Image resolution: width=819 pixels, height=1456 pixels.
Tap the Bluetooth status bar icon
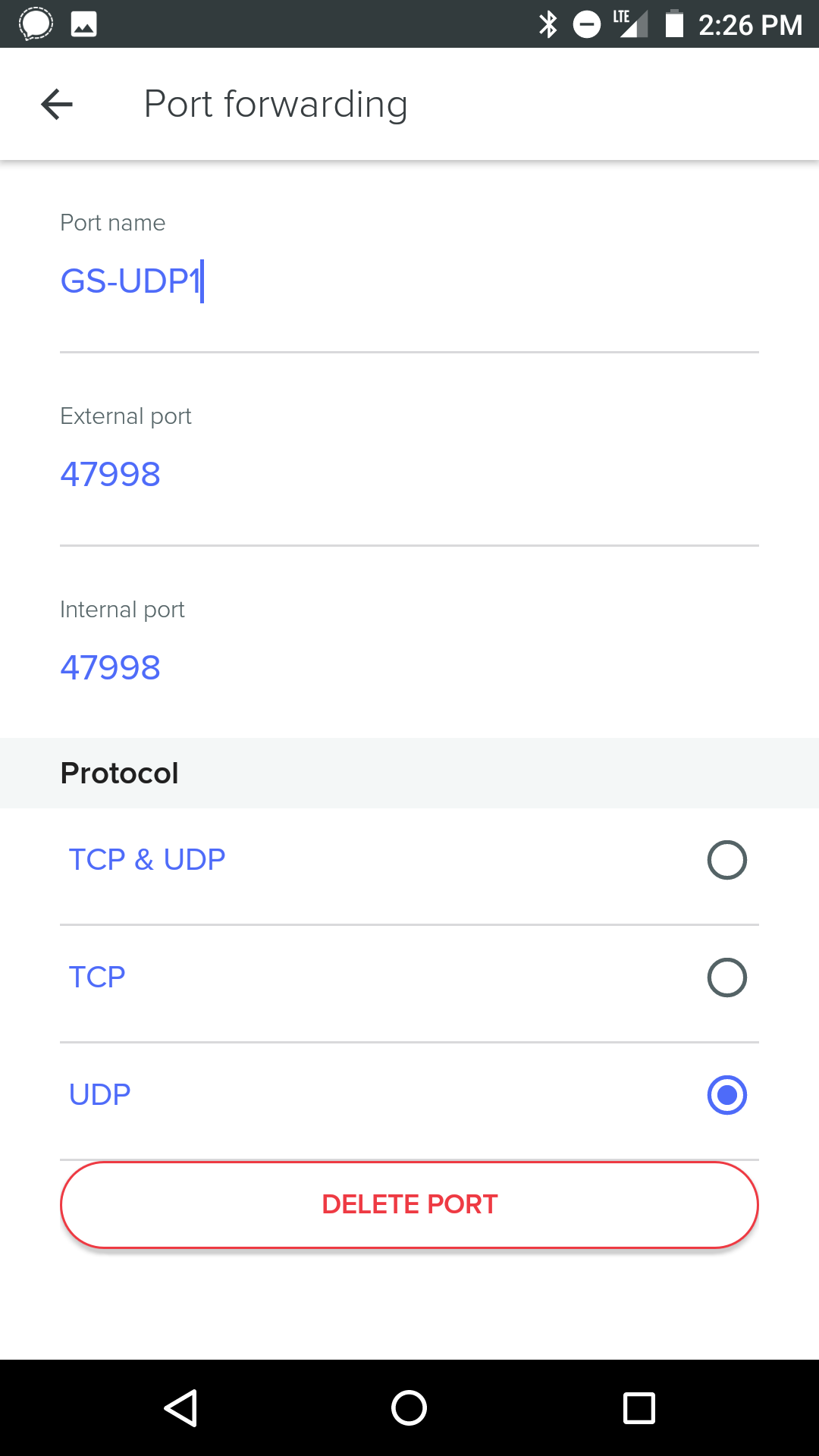(545, 24)
